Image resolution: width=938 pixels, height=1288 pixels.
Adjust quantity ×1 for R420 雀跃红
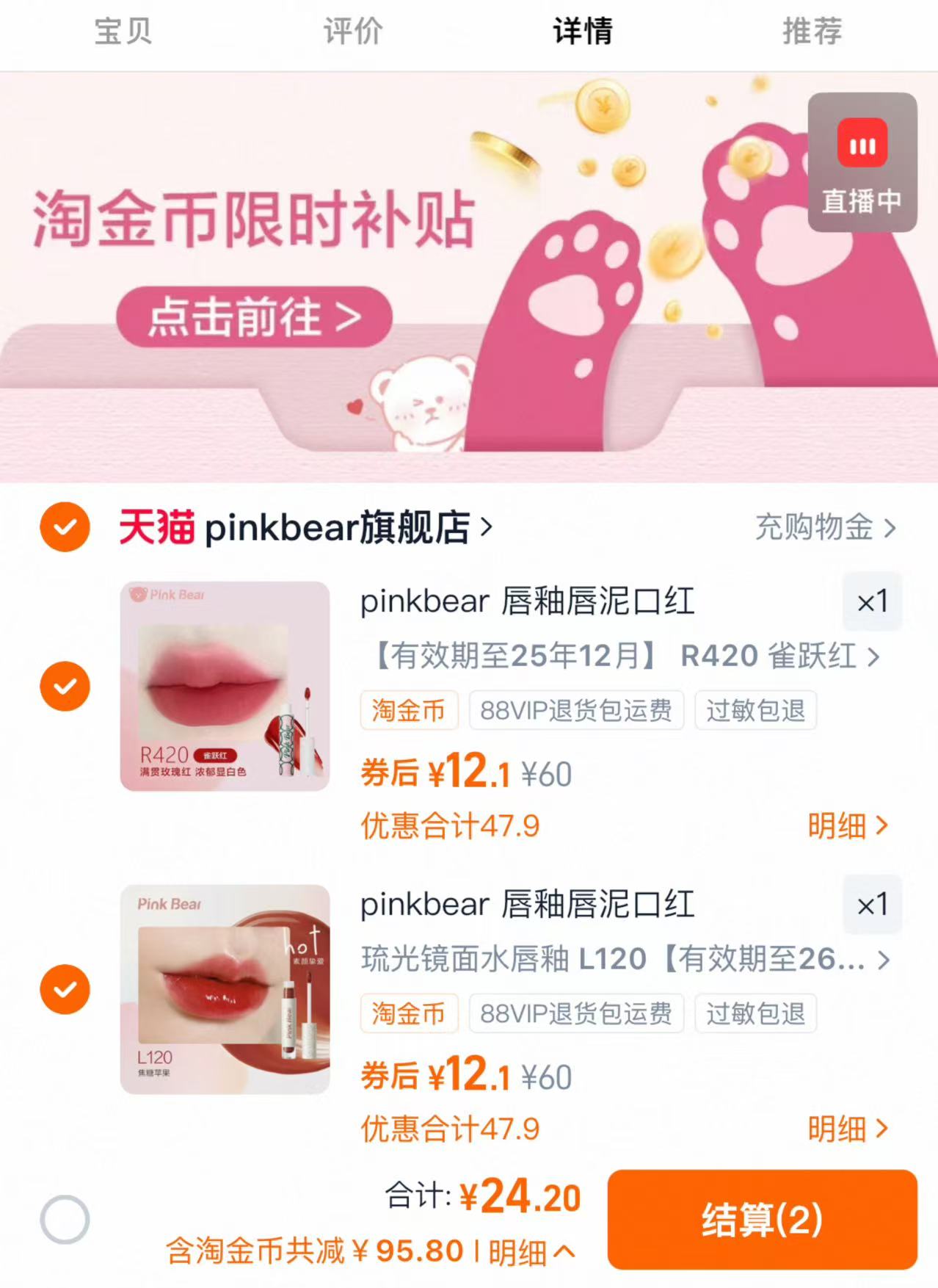pos(872,601)
